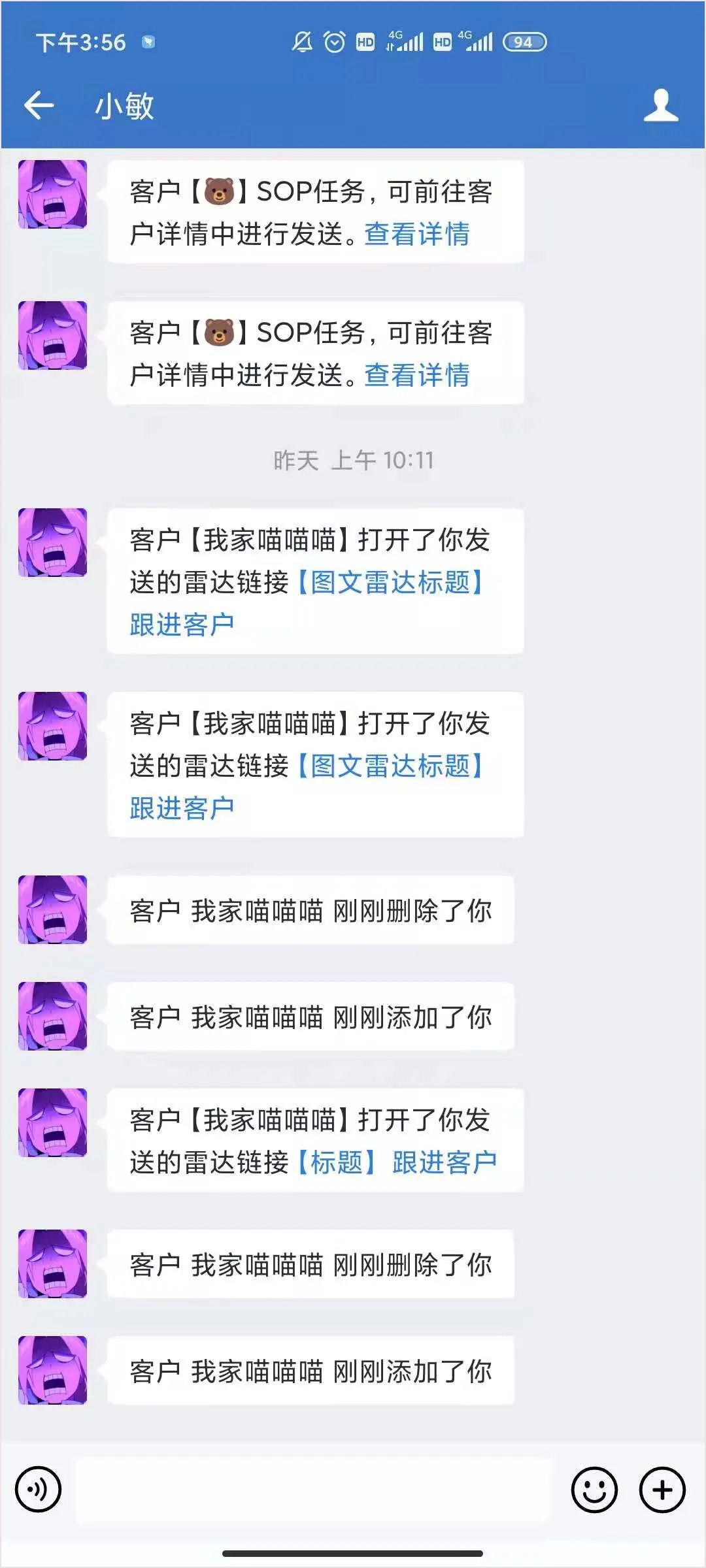Open the emoji picker
The height and width of the screenshot is (1568, 706).
594,1490
